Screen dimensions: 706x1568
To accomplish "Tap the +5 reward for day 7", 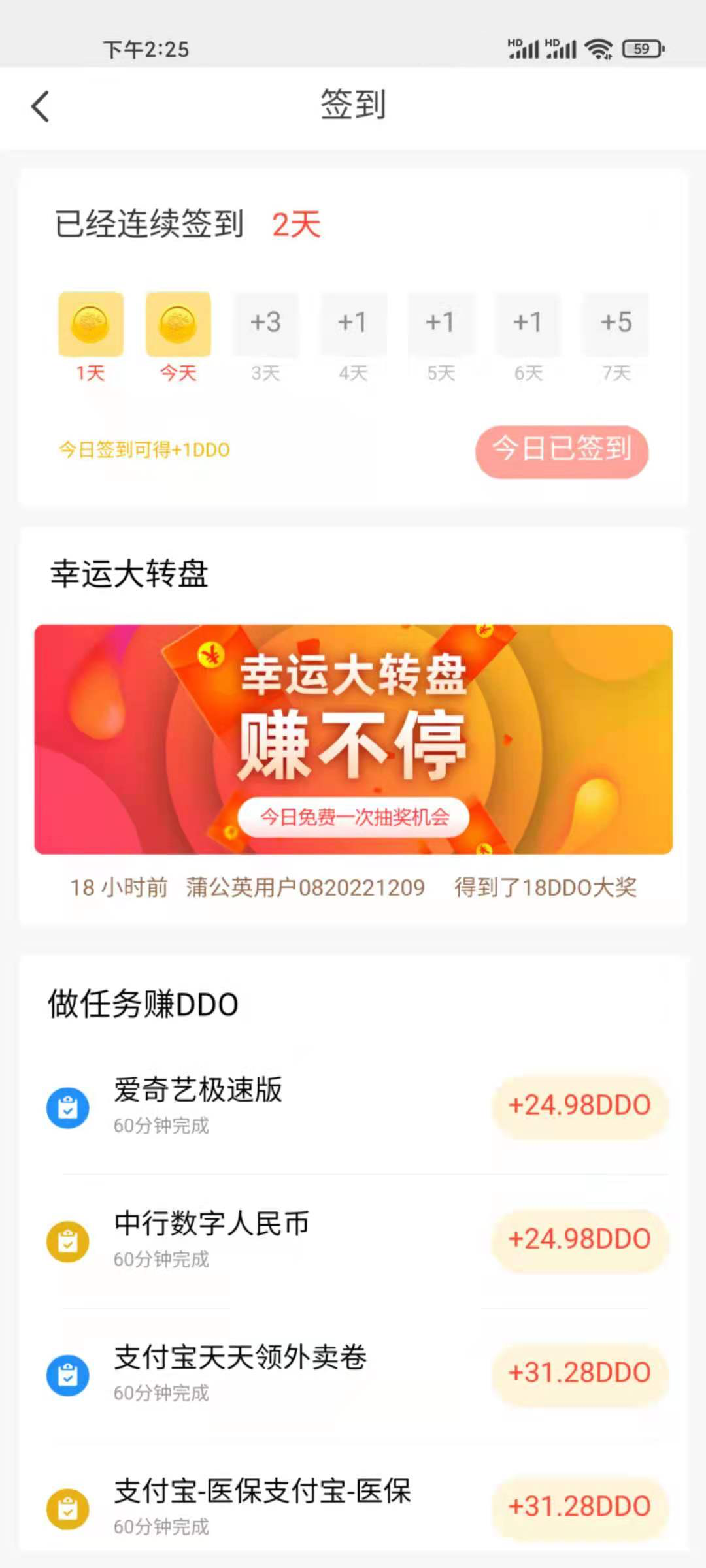I will point(616,323).
